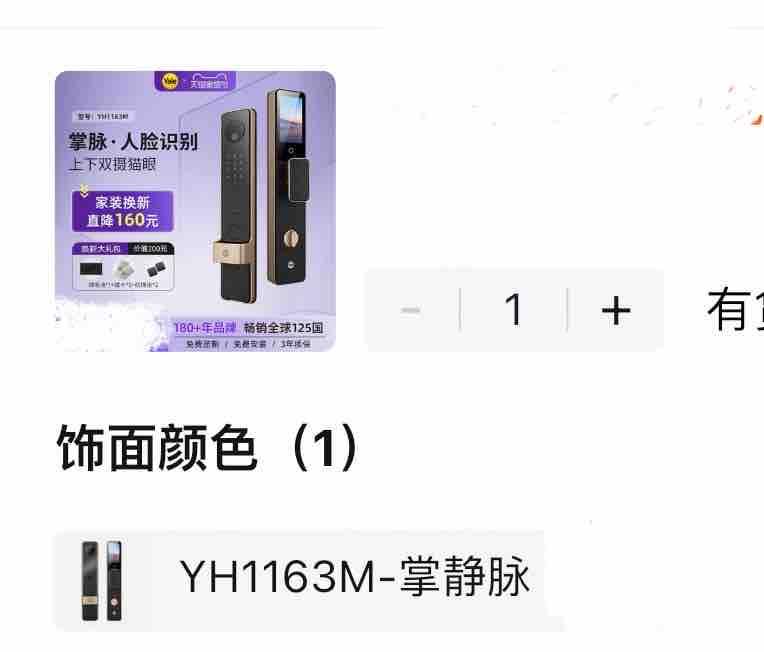Open the Yale smart lock product image
Screen dimensions: 764x652
point(195,211)
